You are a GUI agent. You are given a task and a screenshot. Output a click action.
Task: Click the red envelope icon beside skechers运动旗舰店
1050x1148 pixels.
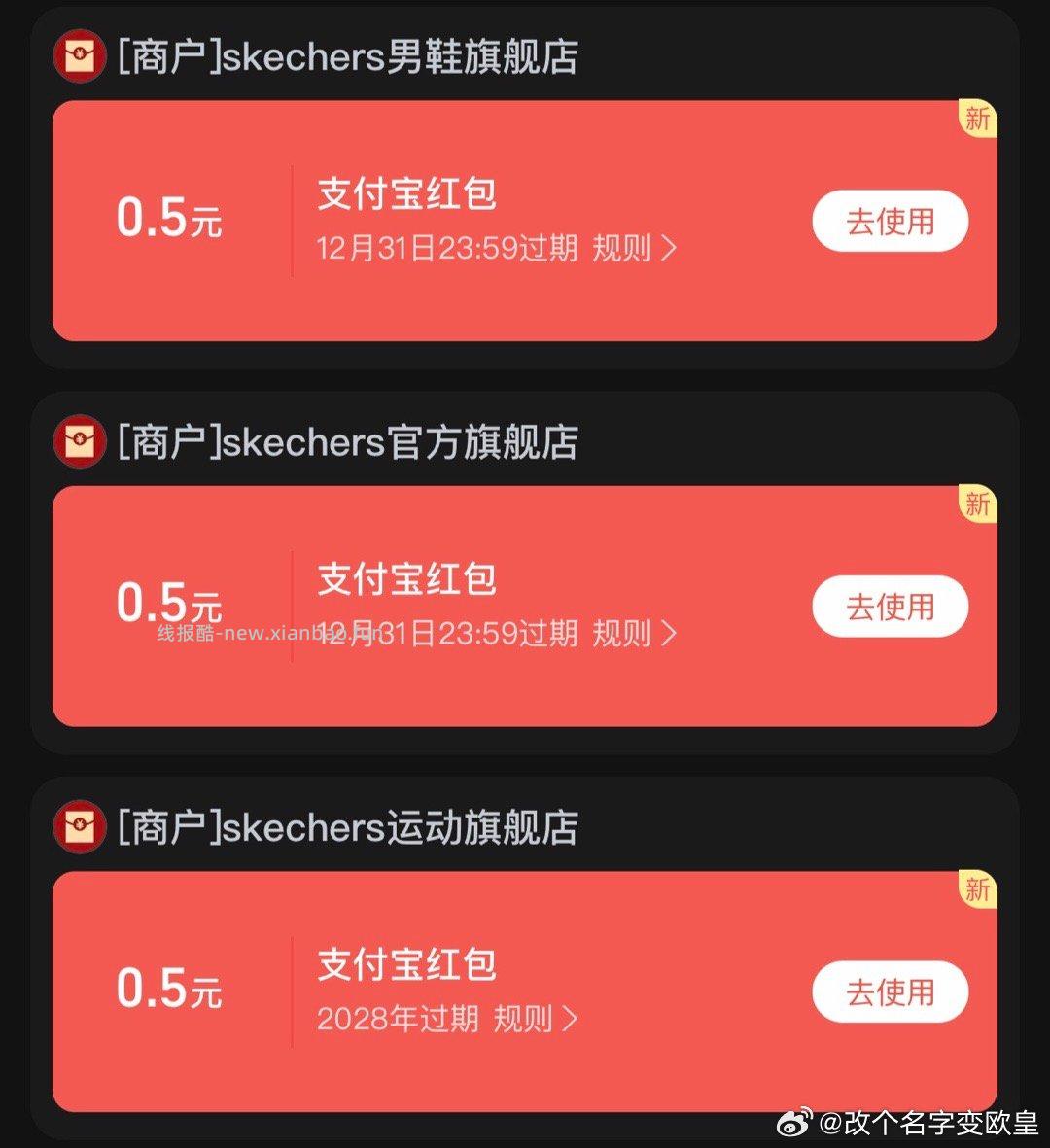click(79, 827)
